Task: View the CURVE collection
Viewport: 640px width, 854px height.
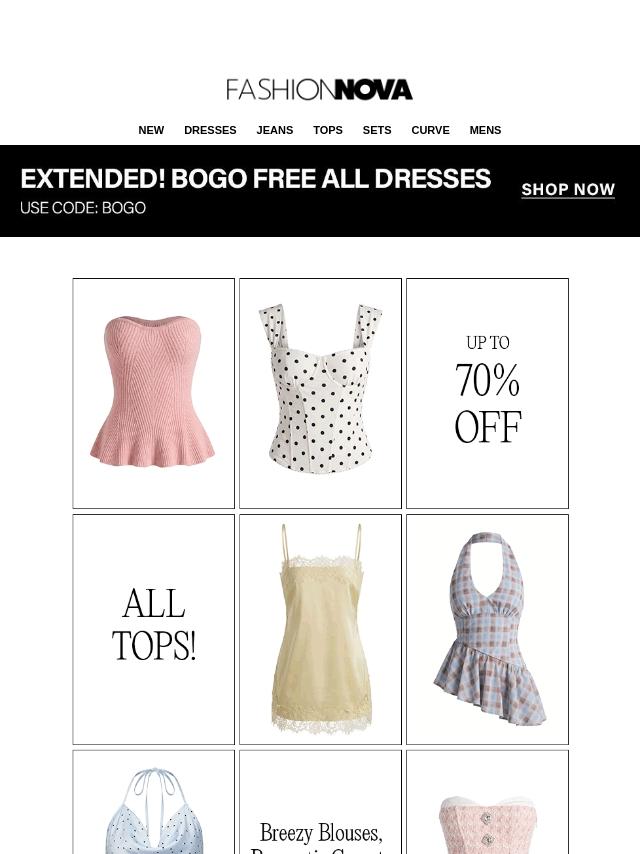Action: coord(430,130)
